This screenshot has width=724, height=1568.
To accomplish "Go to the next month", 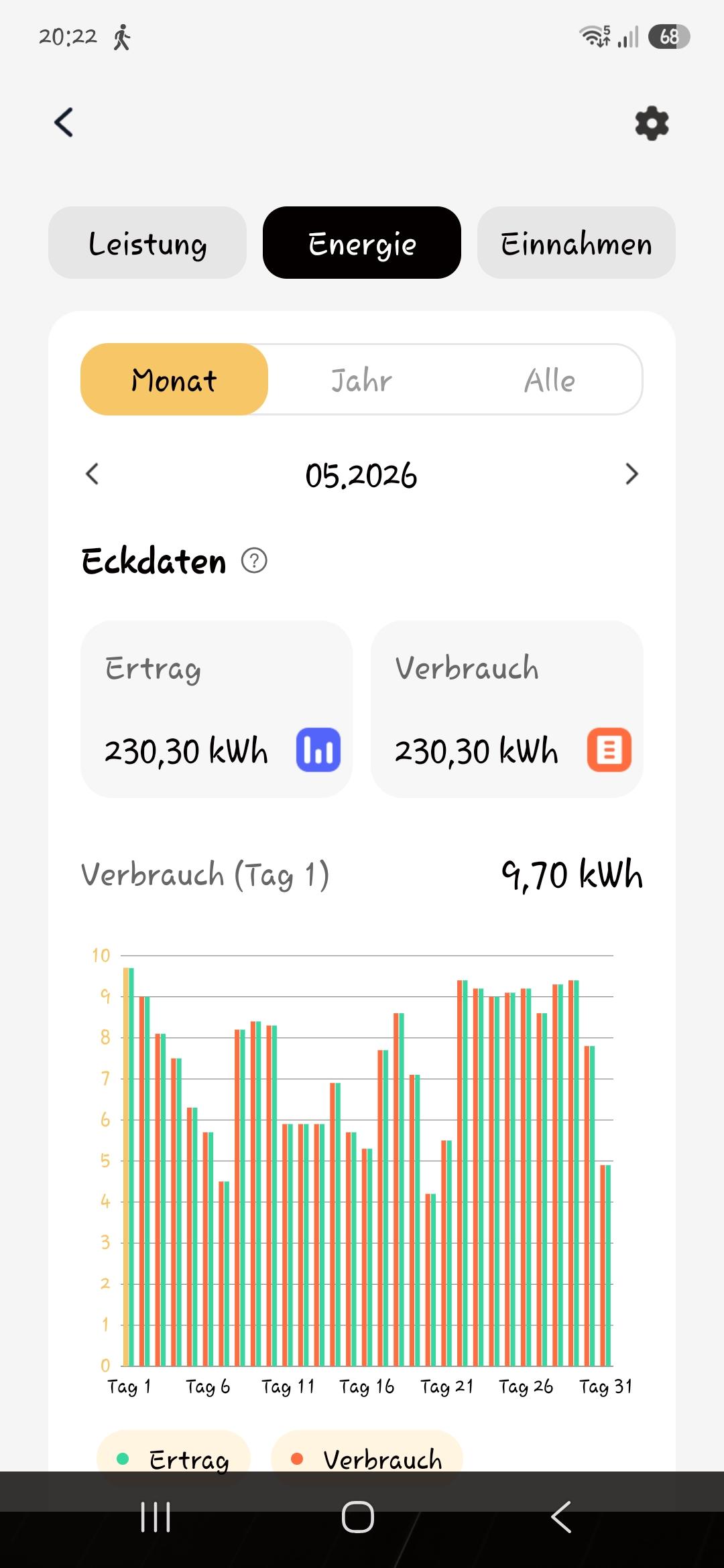I will [x=631, y=474].
